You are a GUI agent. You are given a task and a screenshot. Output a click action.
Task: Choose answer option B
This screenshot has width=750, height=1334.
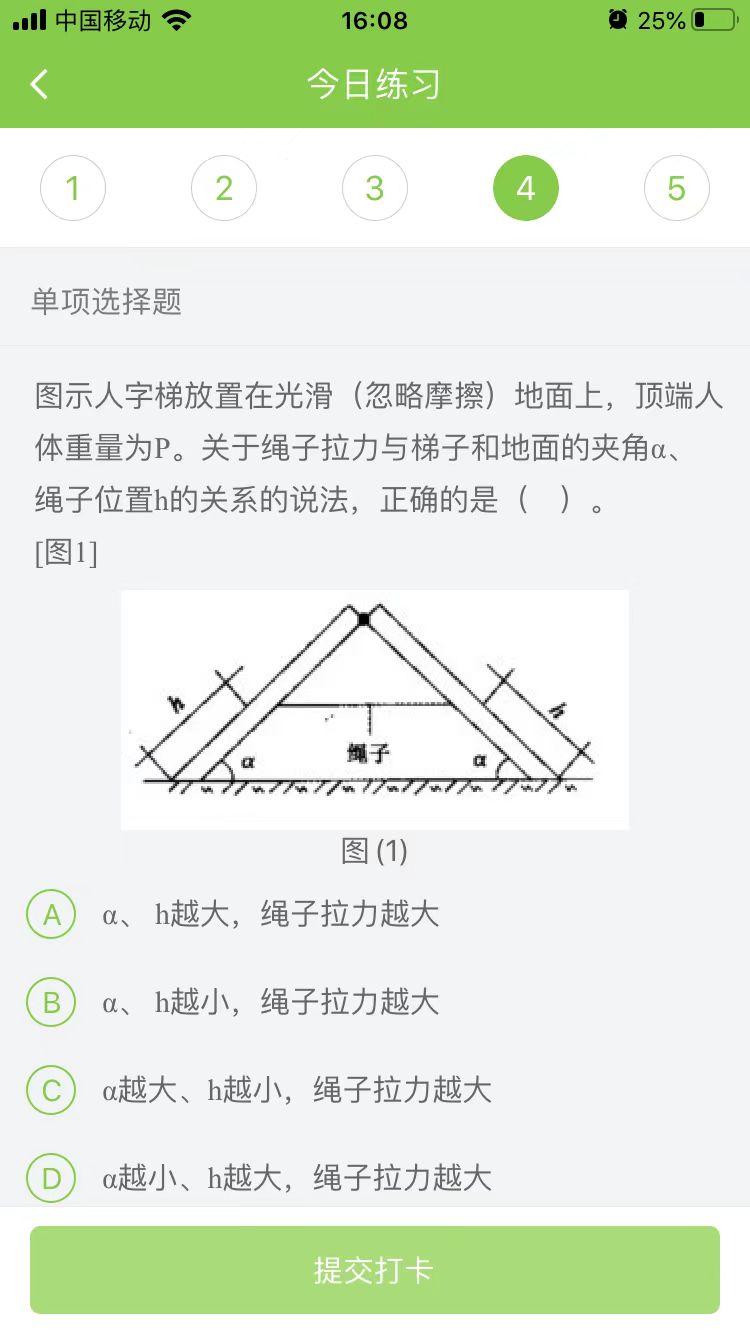pos(51,1002)
